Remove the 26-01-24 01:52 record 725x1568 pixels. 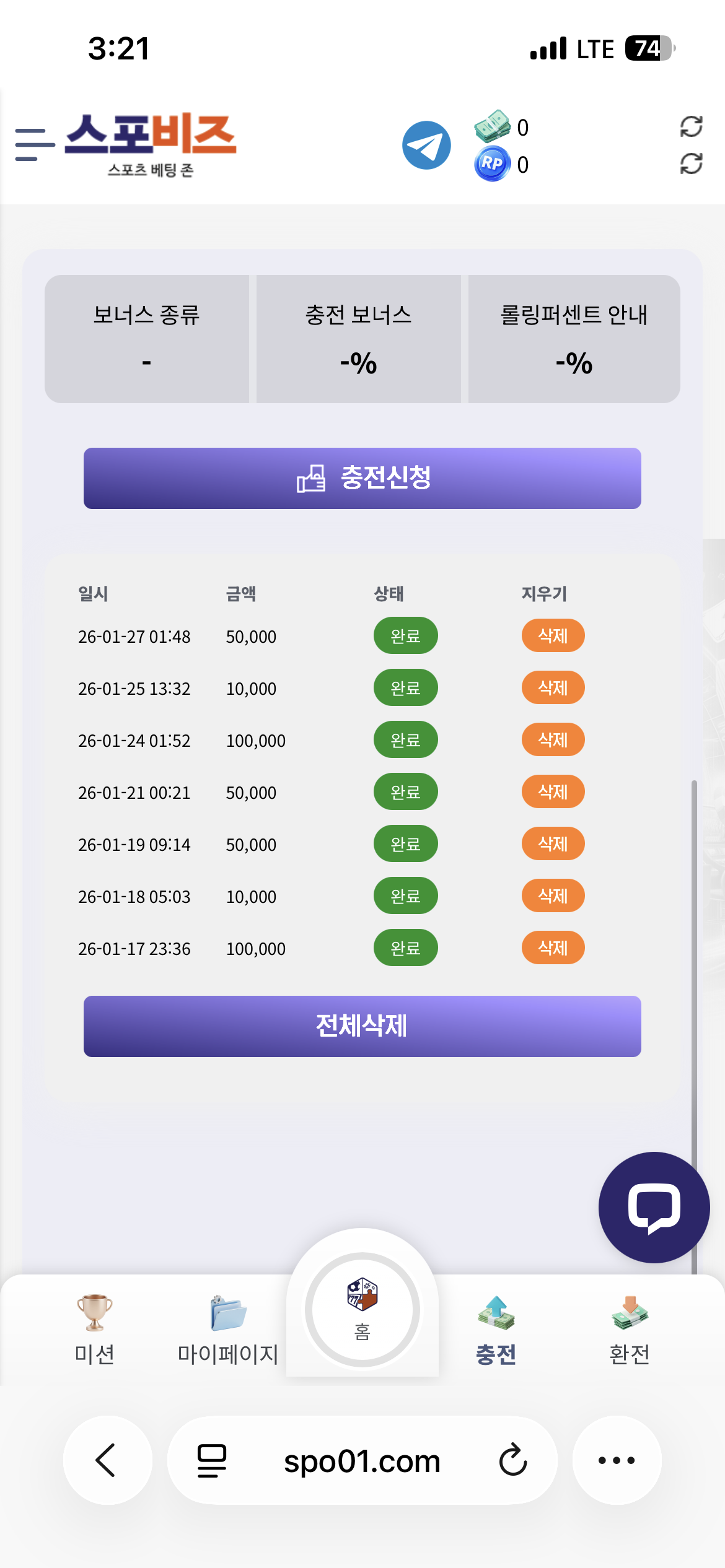[x=553, y=739]
